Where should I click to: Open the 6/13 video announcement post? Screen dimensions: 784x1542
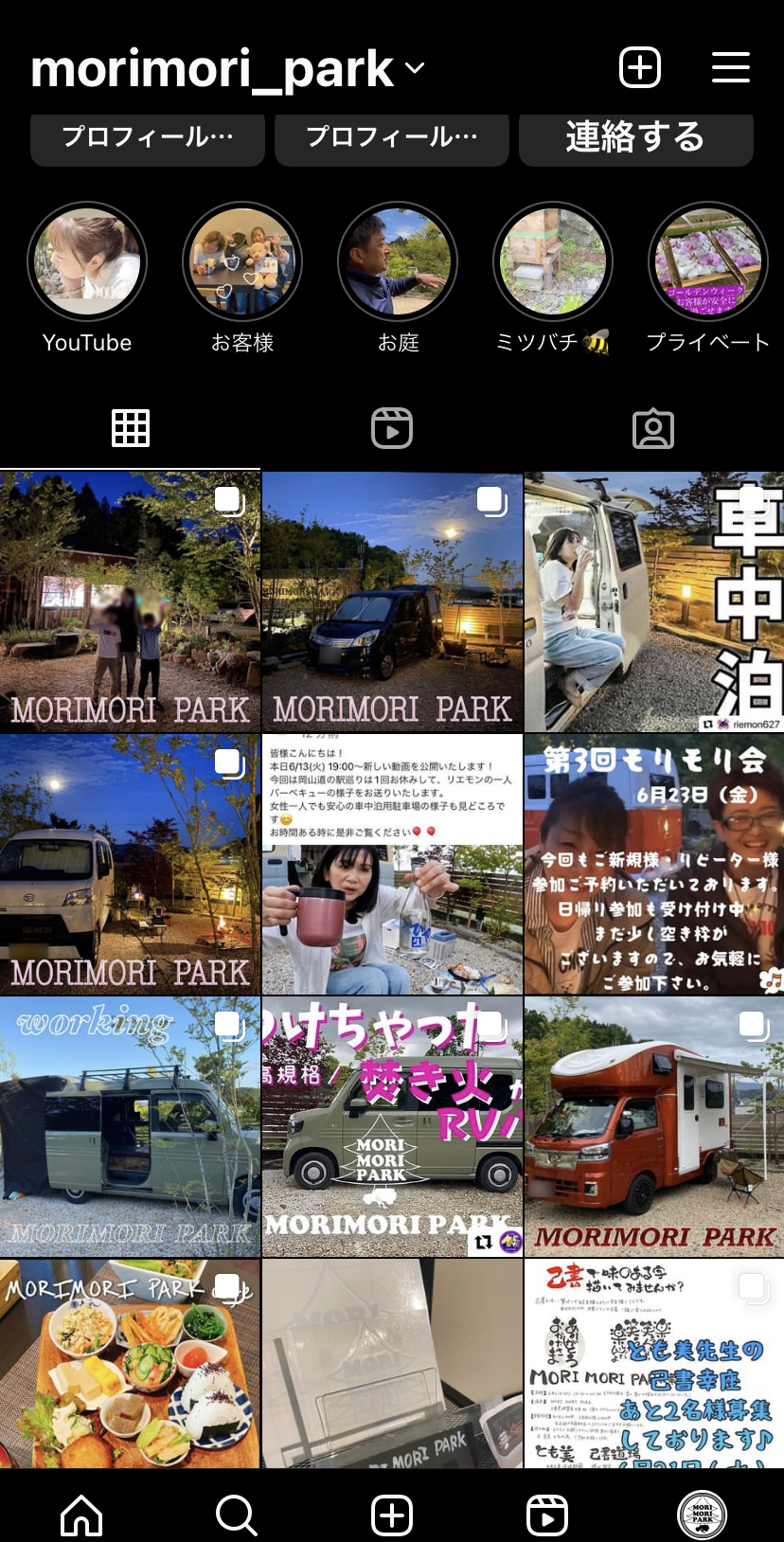coord(392,864)
